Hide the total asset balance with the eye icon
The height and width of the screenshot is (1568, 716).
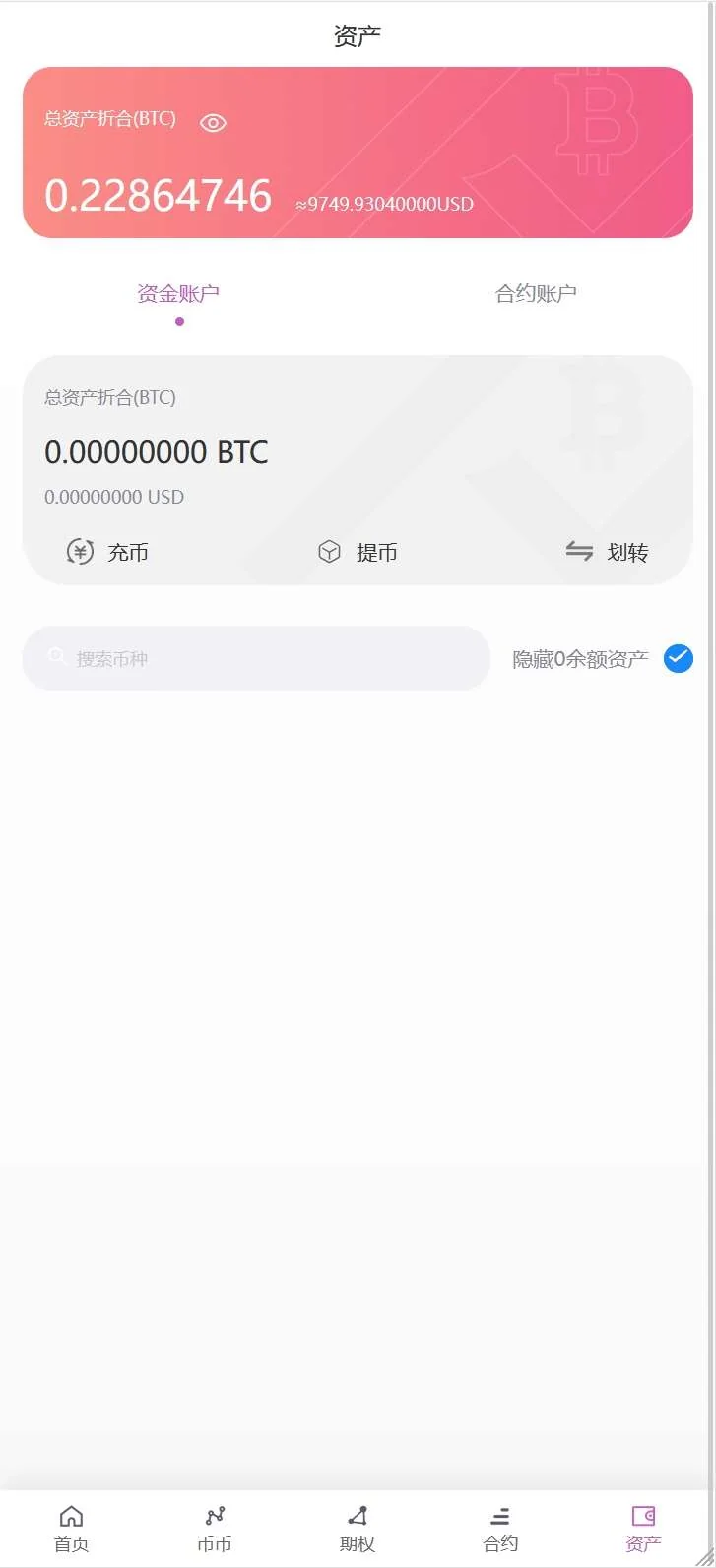tap(213, 123)
